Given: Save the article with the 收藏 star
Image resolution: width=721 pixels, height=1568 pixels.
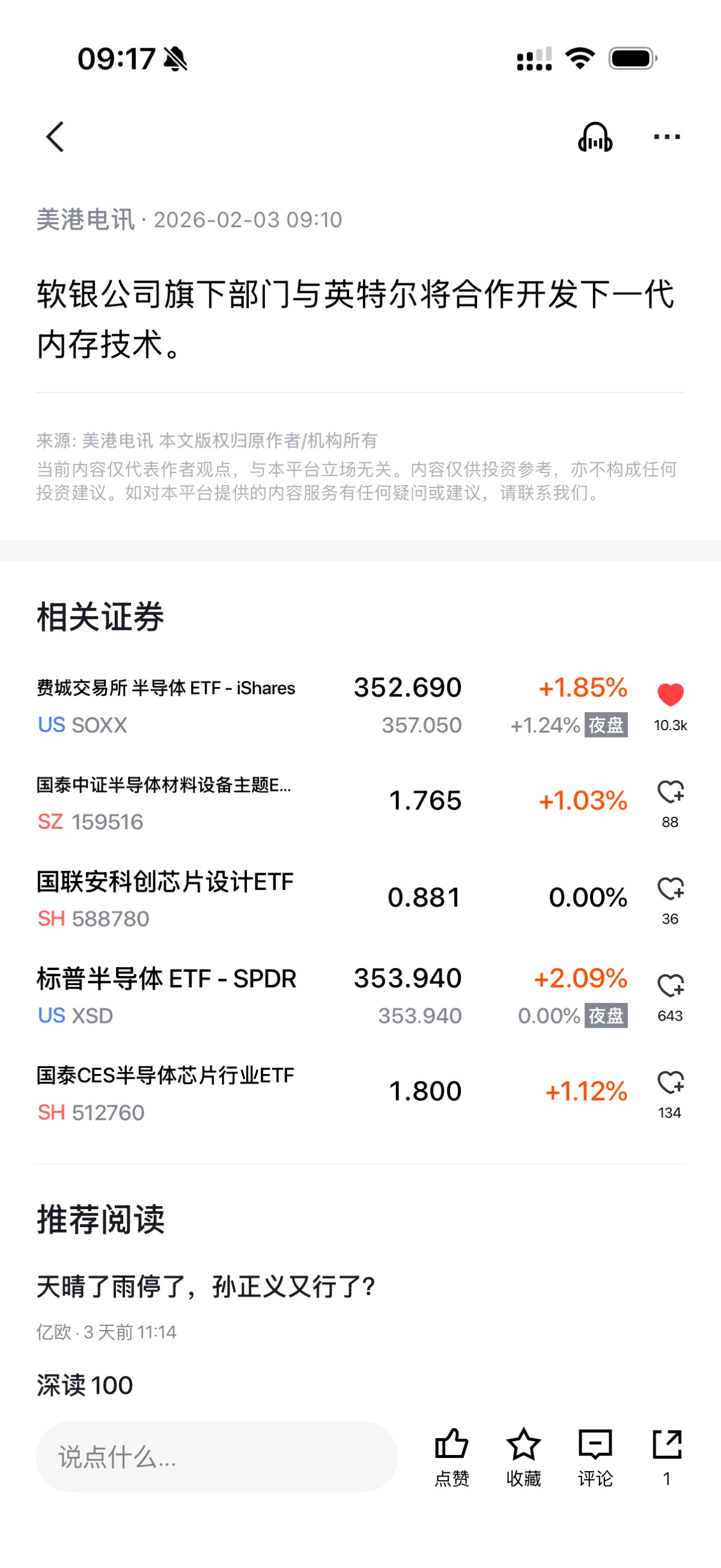Looking at the screenshot, I should (523, 1457).
